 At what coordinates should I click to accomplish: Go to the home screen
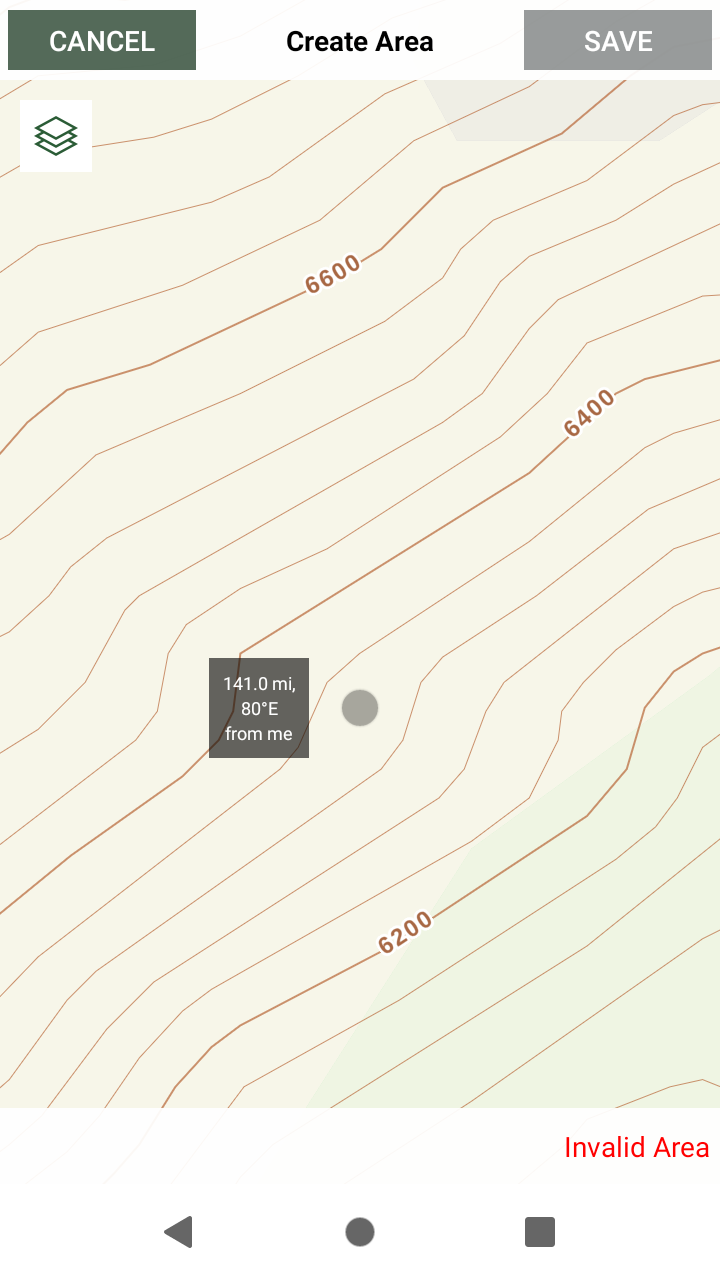pos(360,1232)
